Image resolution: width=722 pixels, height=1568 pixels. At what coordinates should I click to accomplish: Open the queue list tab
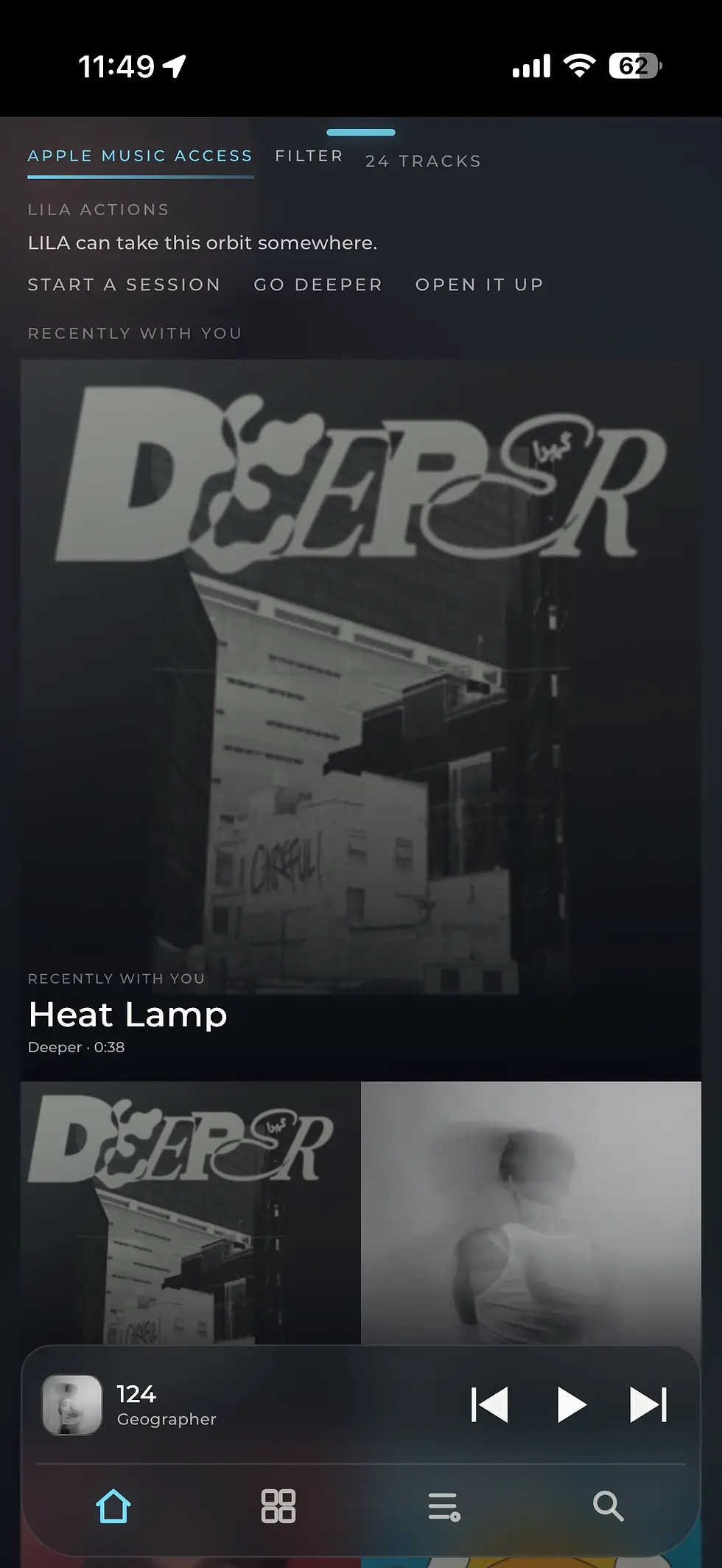(444, 1506)
